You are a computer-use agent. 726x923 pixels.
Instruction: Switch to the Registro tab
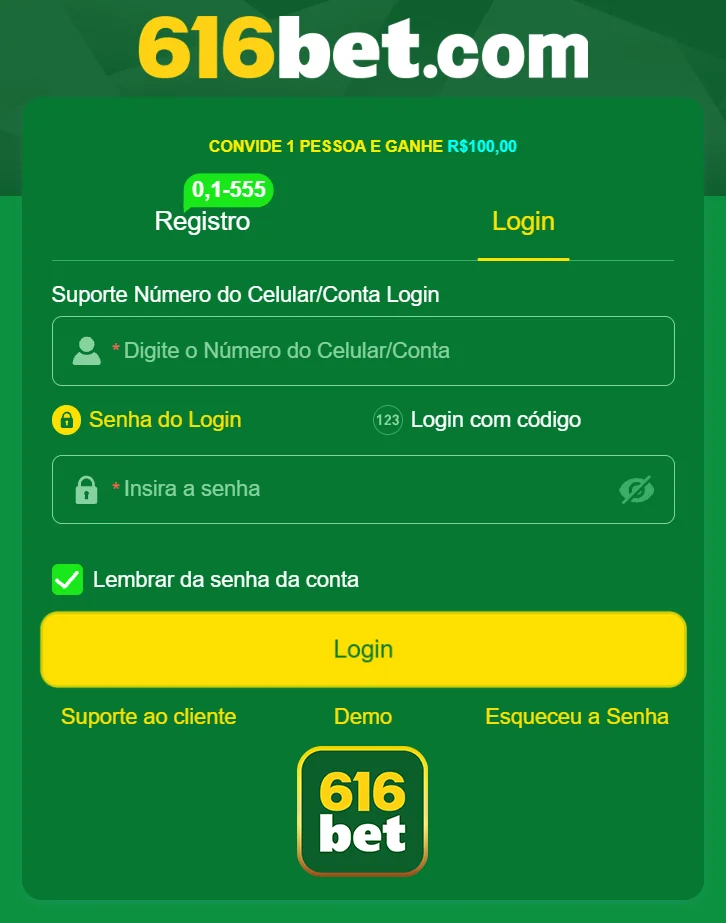click(x=203, y=221)
